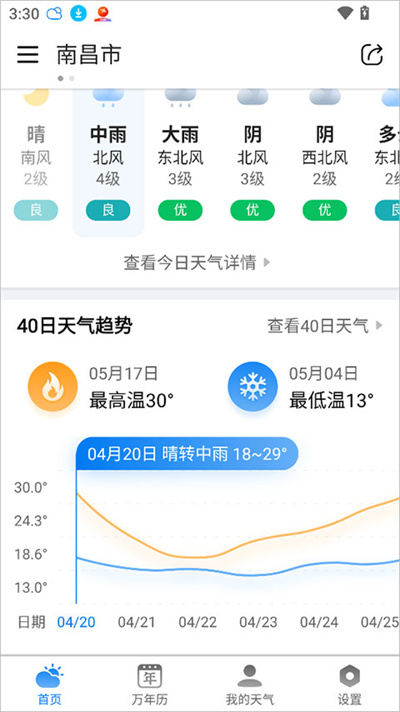This screenshot has height=712, width=400.
Task: Share the Nanchang weather page
Action: [x=372, y=55]
